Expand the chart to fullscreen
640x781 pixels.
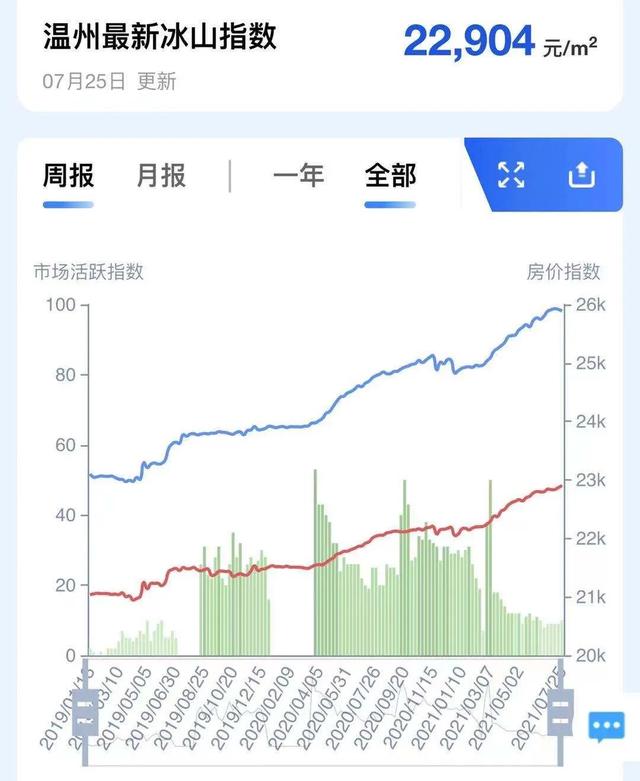pos(511,176)
